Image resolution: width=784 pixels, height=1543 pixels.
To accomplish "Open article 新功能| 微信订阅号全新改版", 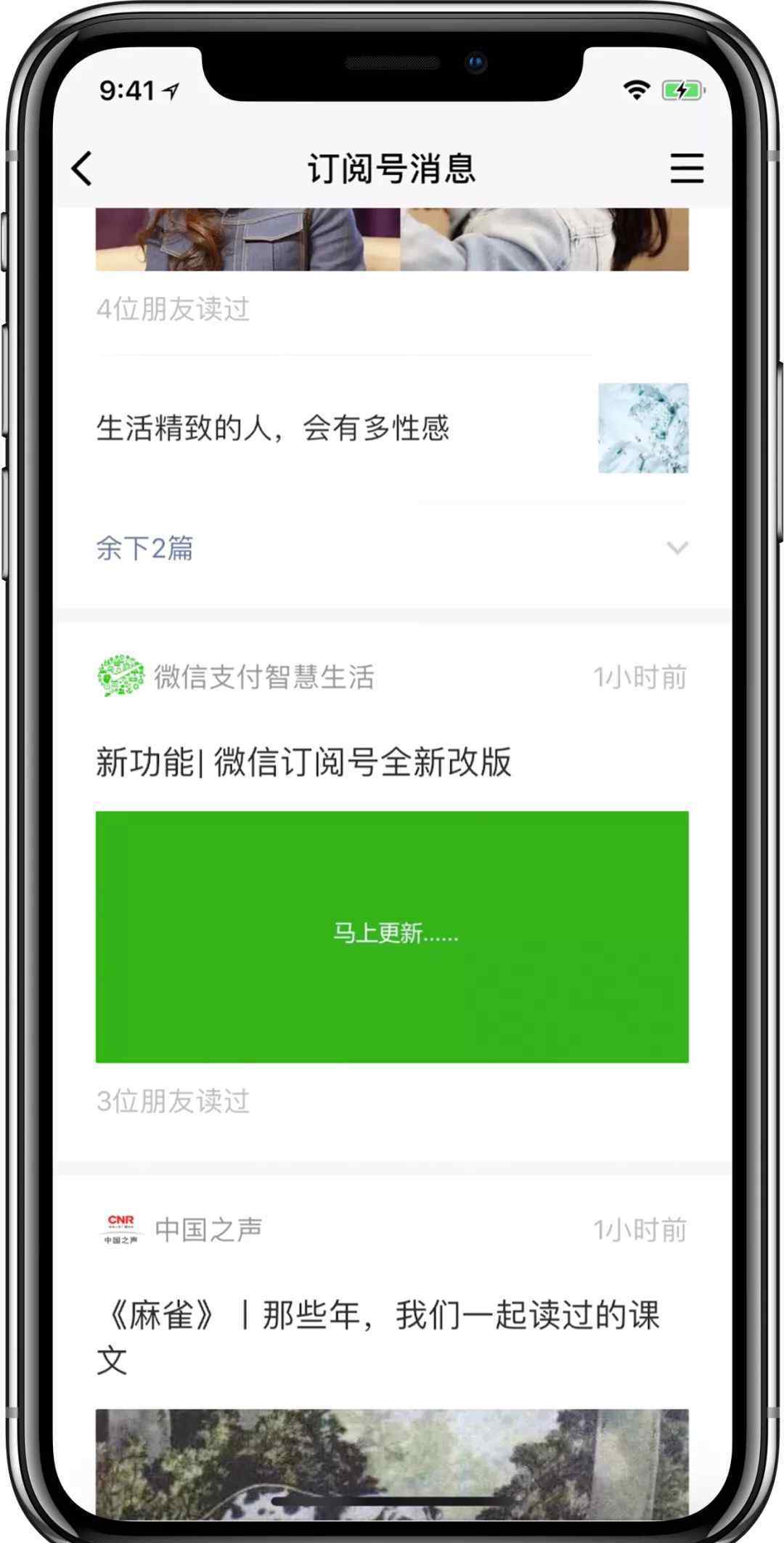I will (x=304, y=762).
